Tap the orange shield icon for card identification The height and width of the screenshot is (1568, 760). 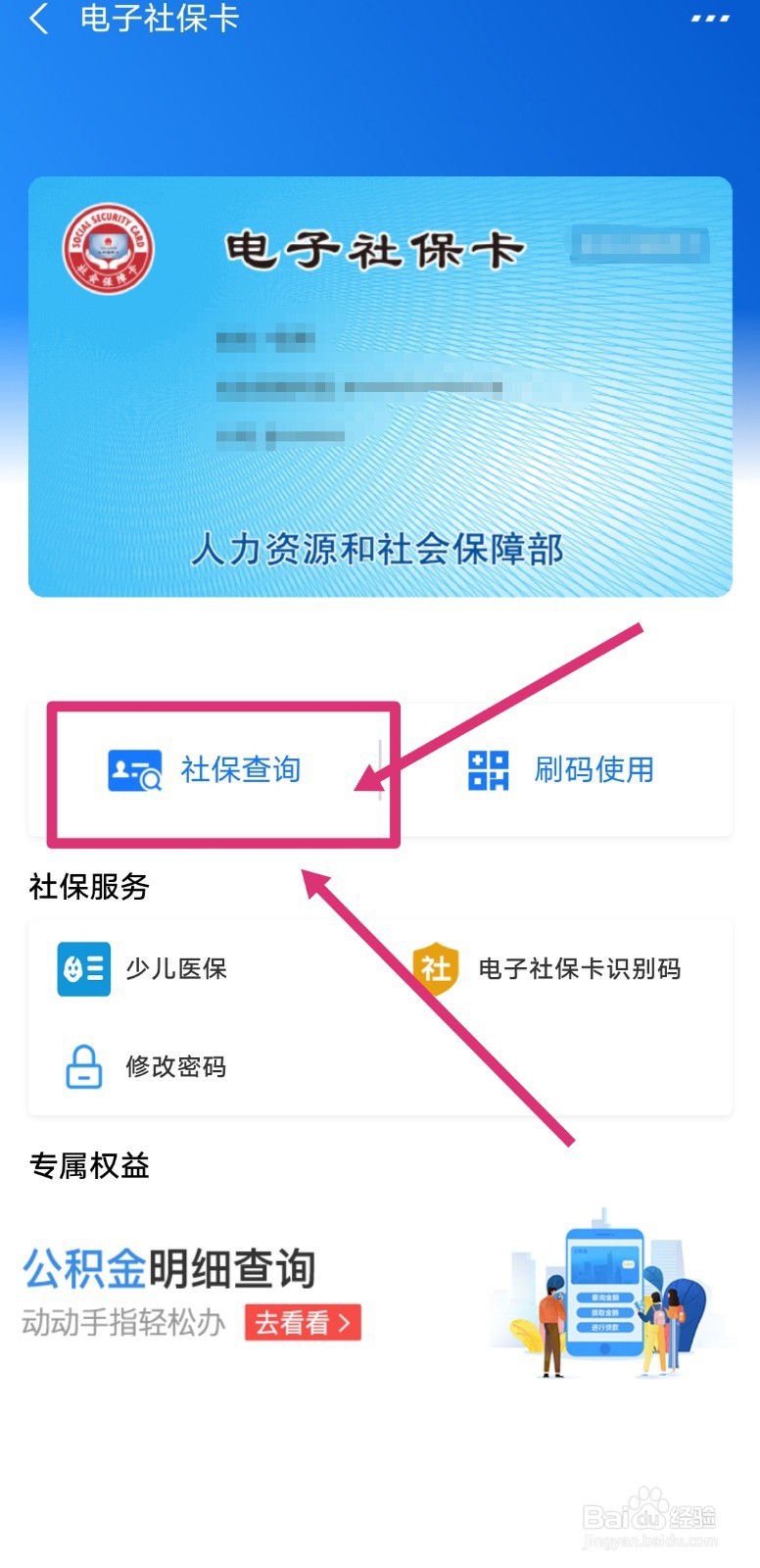point(438,969)
